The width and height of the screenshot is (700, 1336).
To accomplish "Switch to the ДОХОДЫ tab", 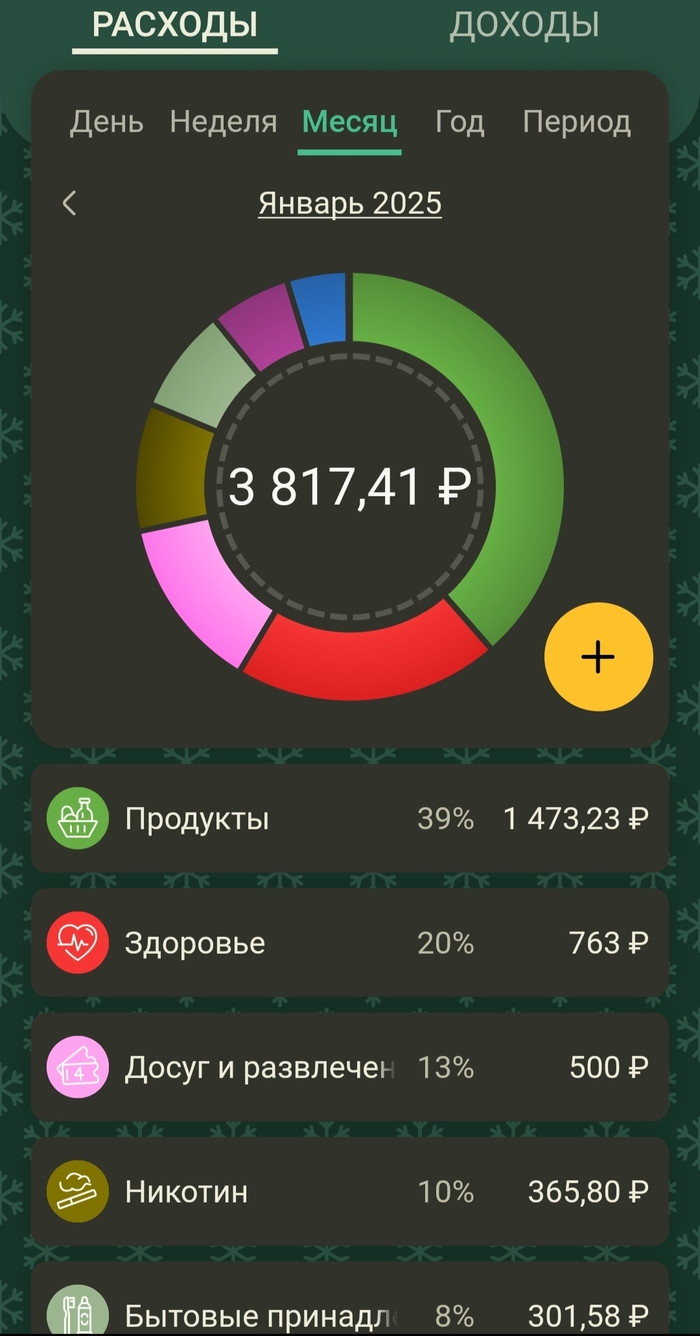I will [x=524, y=24].
